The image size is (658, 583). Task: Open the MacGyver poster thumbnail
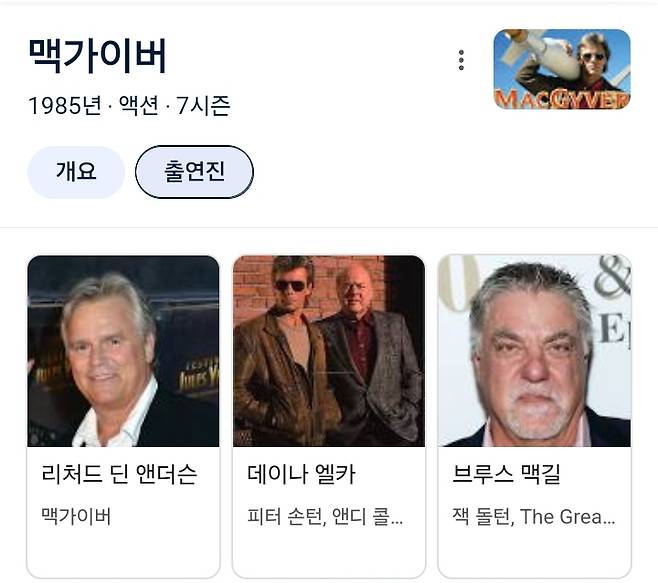pyautogui.click(x=562, y=69)
